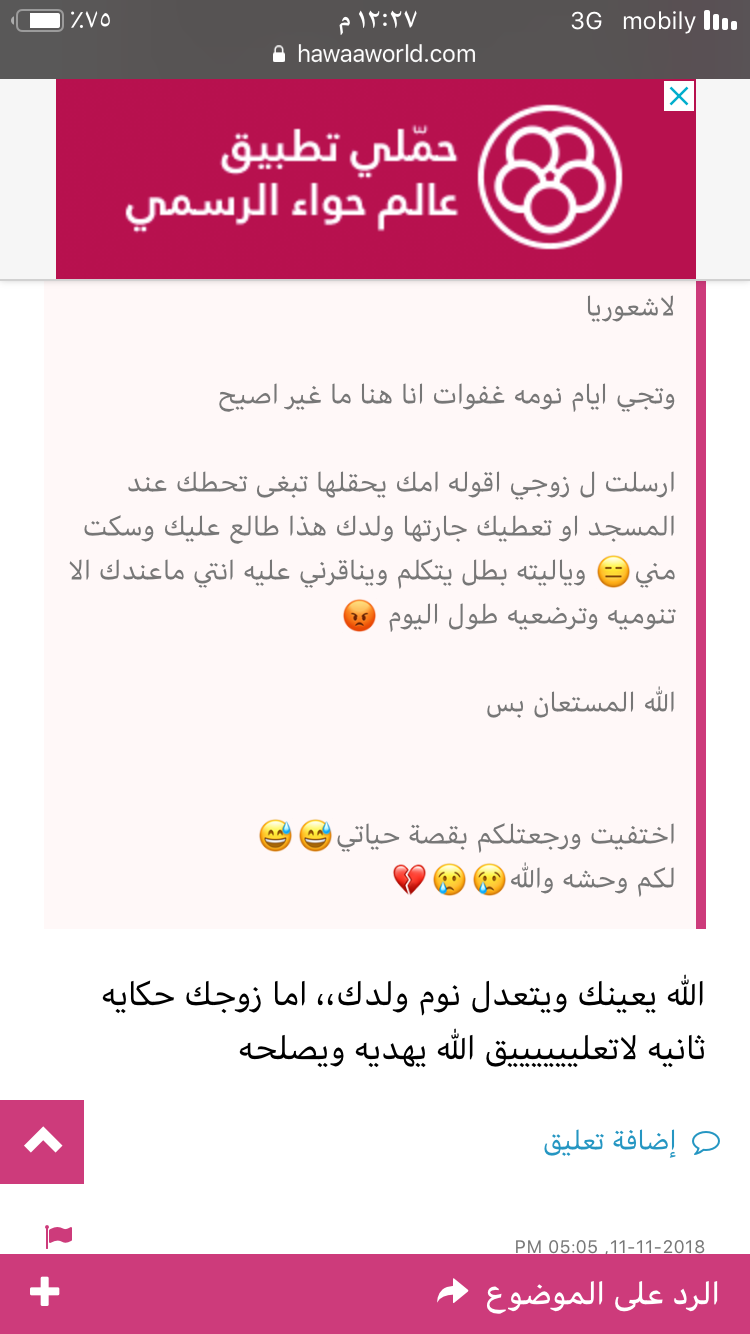
Task: Add a comment via إضافة تعليق
Action: pyautogui.click(x=632, y=1142)
